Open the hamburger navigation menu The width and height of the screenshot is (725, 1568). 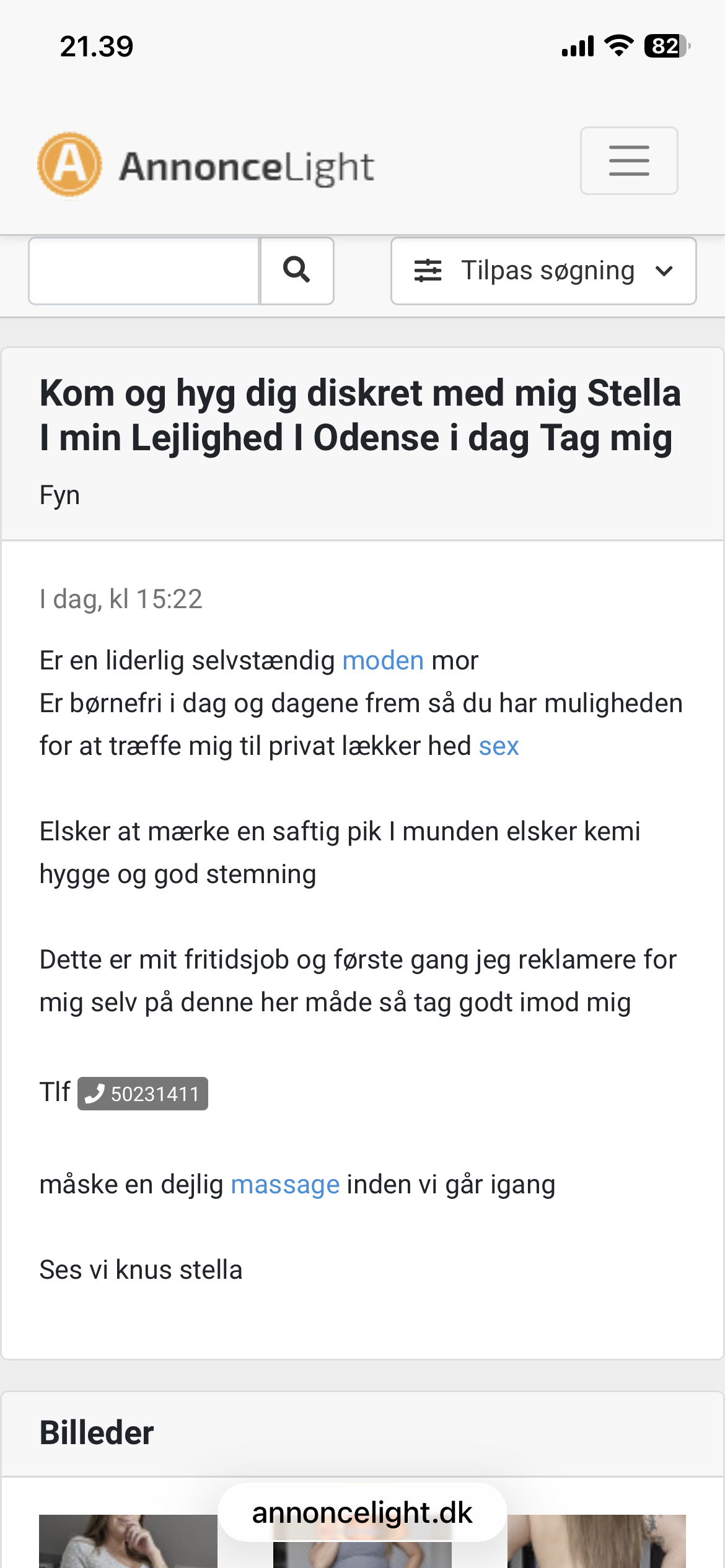point(628,161)
